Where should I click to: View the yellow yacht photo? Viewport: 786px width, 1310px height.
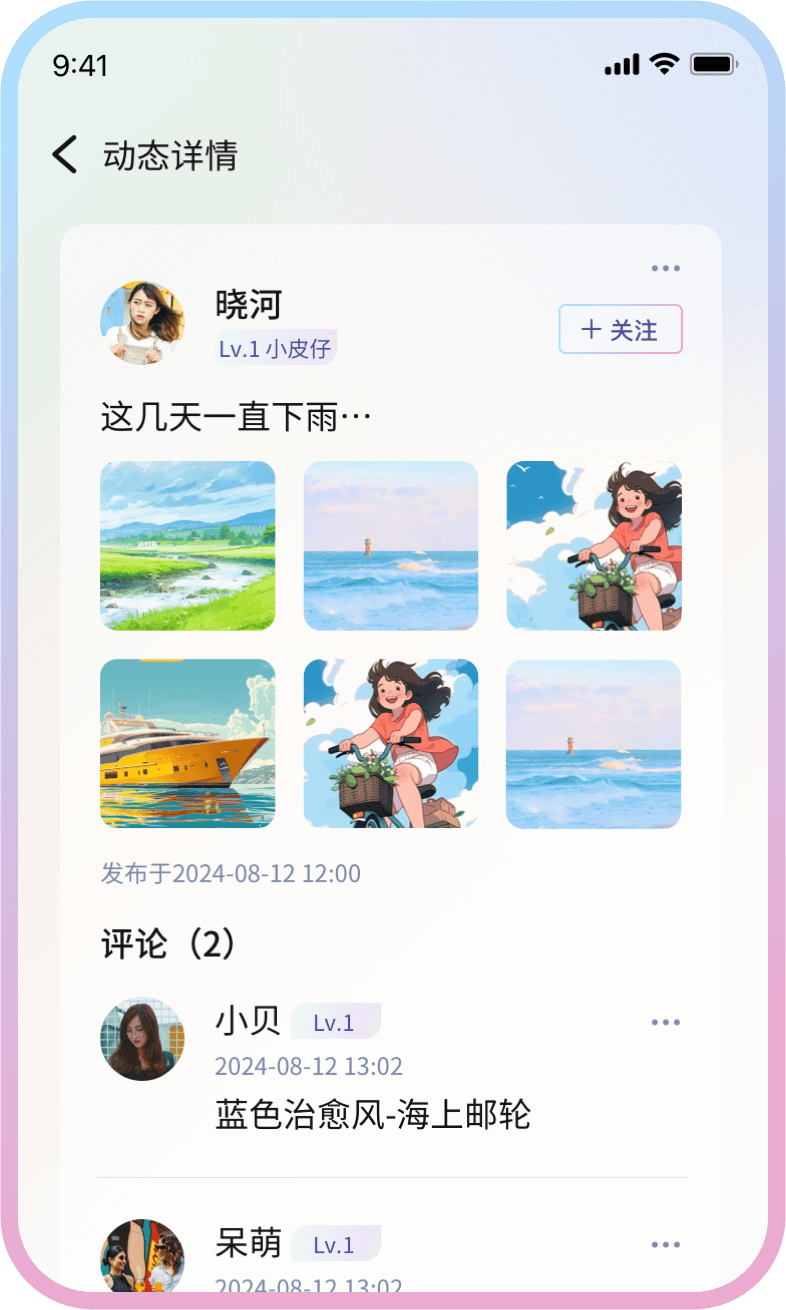(x=188, y=743)
